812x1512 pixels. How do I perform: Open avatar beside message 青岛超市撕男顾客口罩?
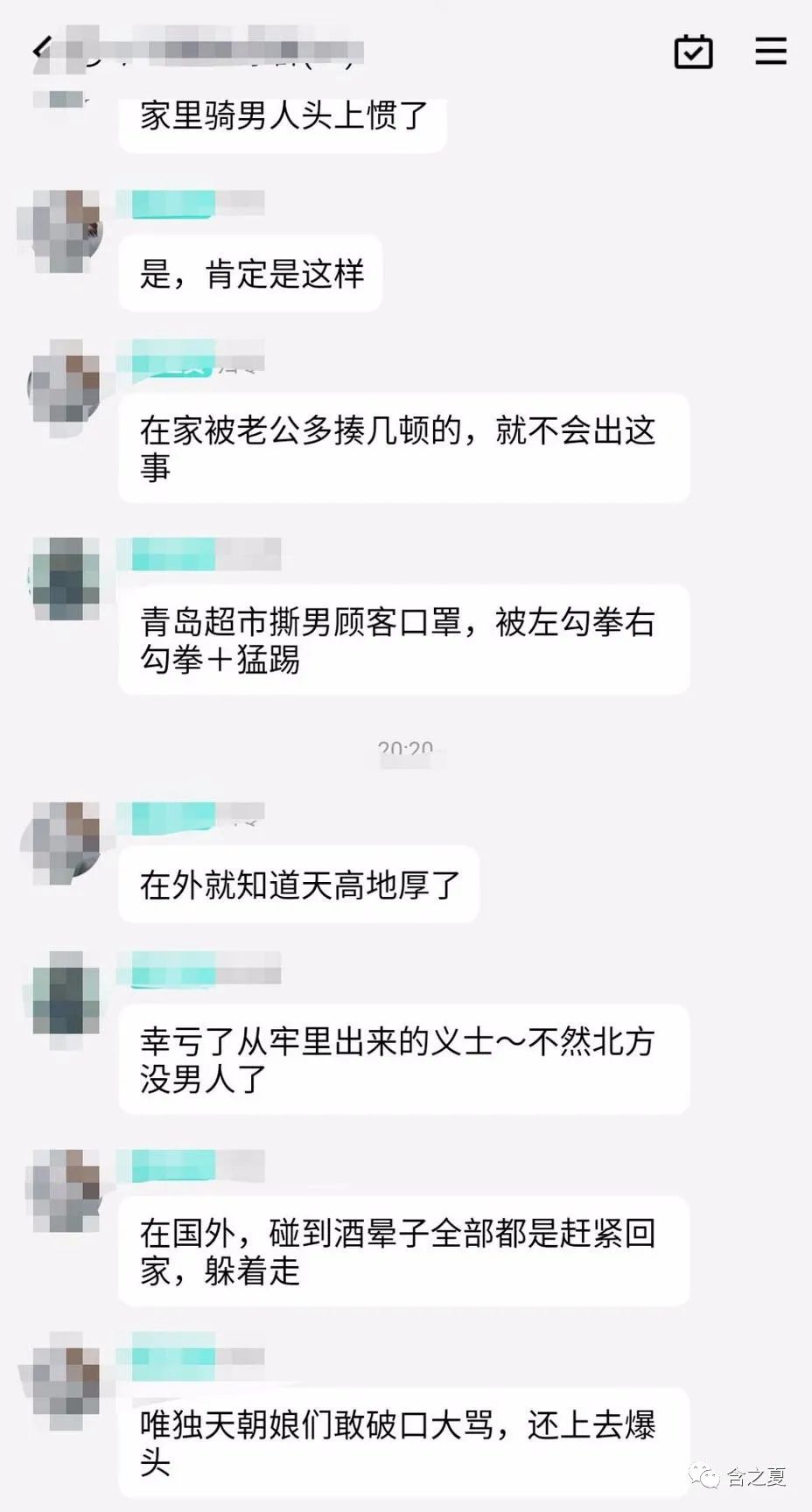pyautogui.click(x=66, y=577)
